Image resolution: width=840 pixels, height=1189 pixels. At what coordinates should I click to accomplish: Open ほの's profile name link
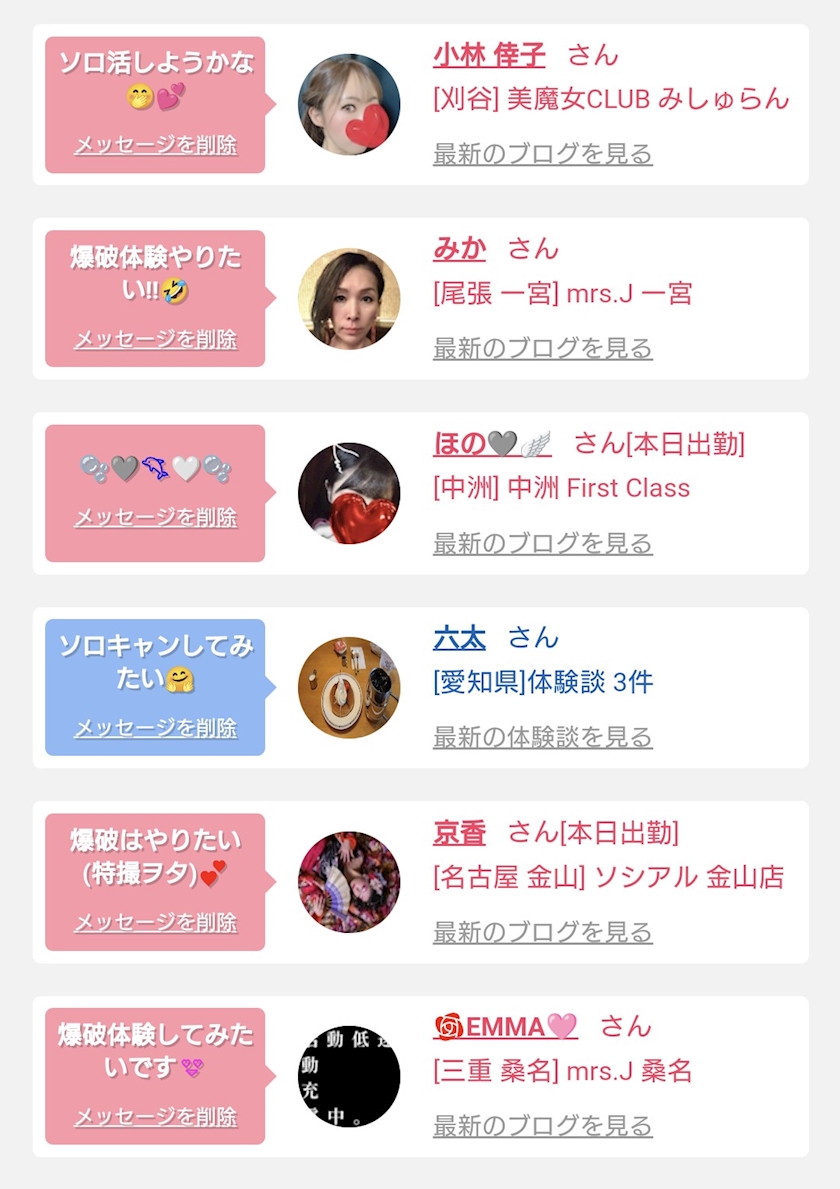[x=492, y=444]
